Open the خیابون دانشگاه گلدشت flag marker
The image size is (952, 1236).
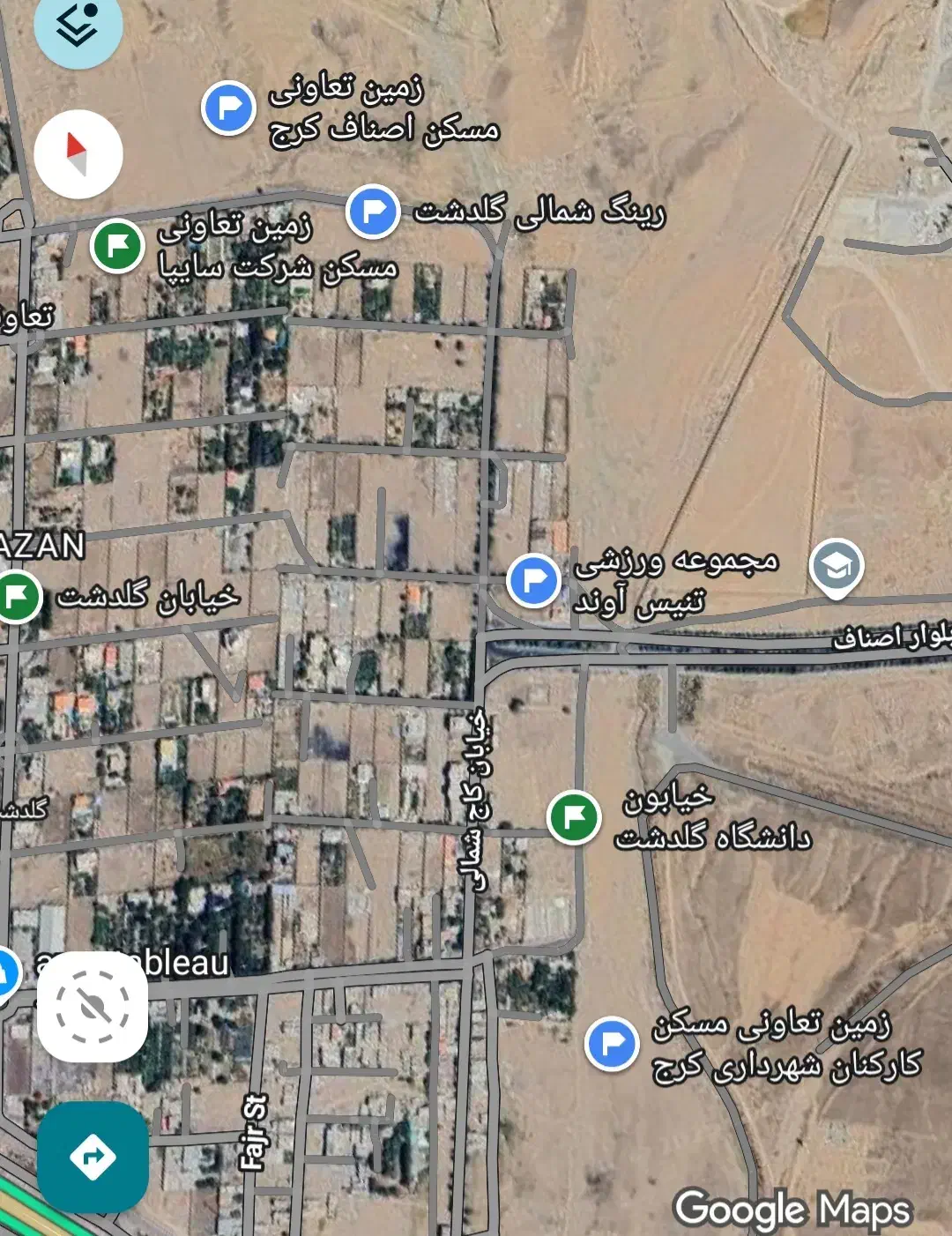tap(574, 816)
